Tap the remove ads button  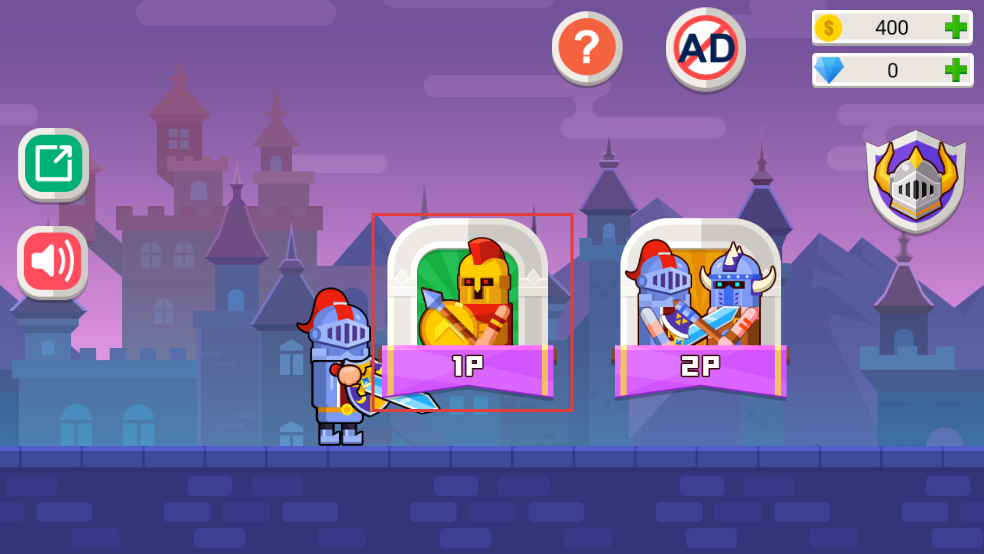tap(706, 47)
